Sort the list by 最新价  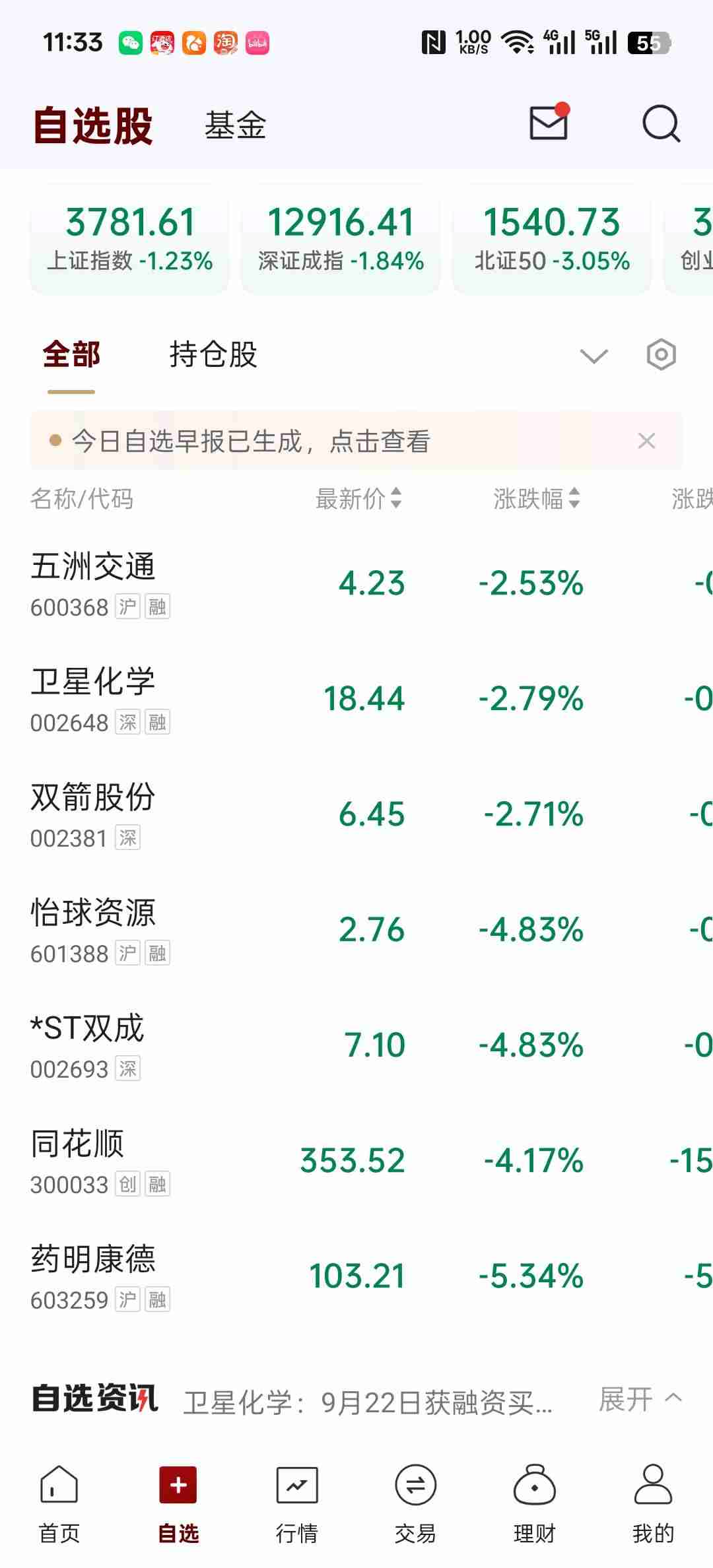click(358, 499)
